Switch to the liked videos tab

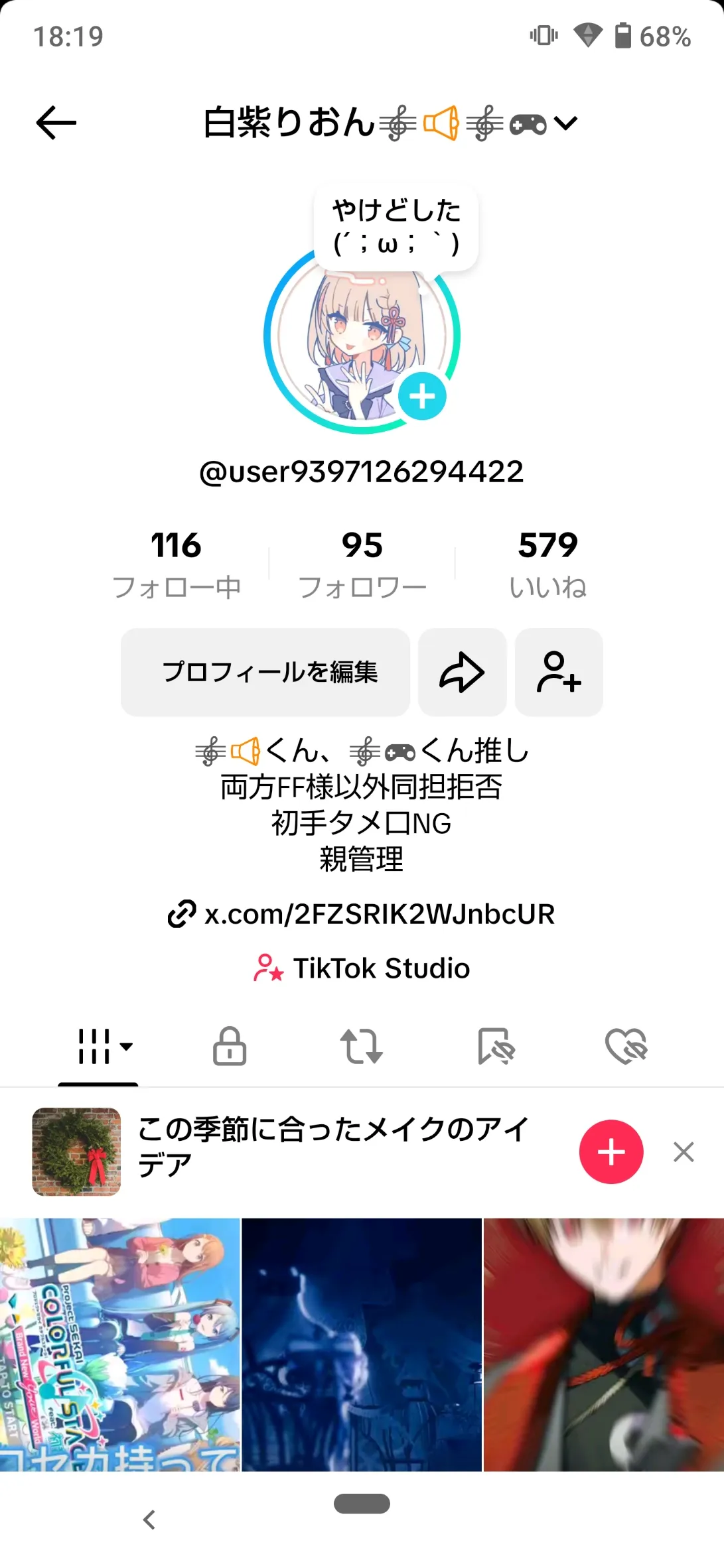point(626,1047)
